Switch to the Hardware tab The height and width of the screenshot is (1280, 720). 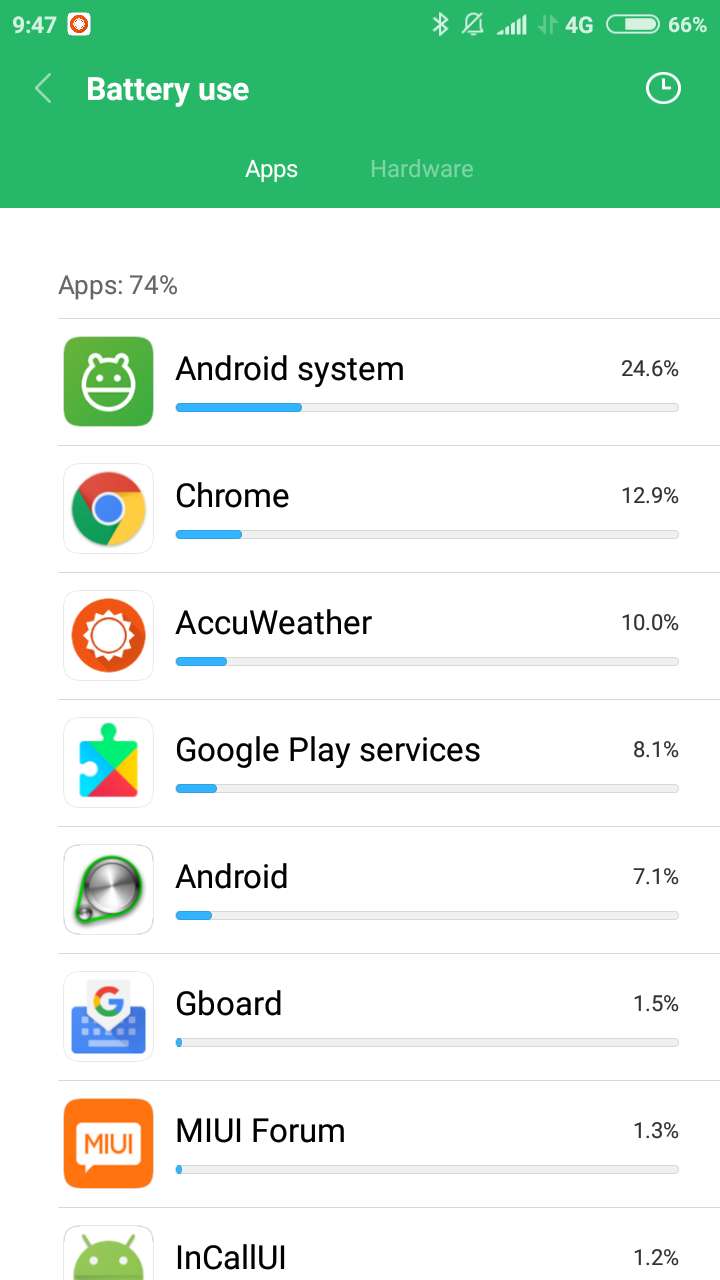[x=421, y=169]
